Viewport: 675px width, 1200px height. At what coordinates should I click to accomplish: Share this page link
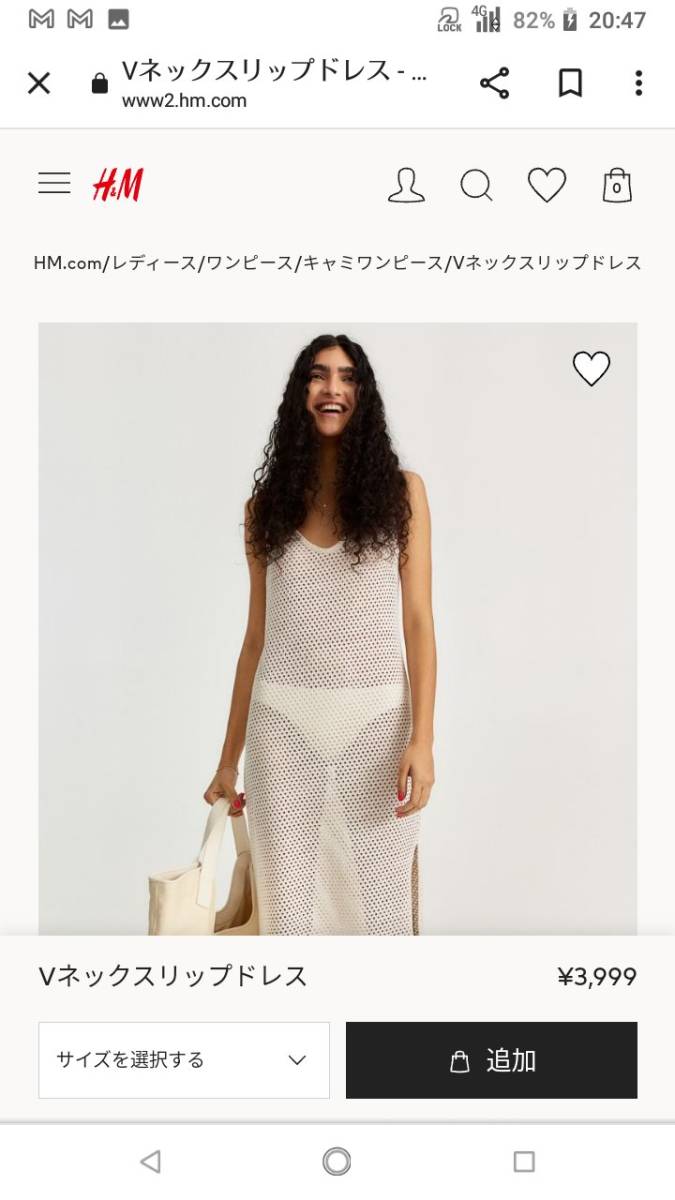pyautogui.click(x=494, y=84)
